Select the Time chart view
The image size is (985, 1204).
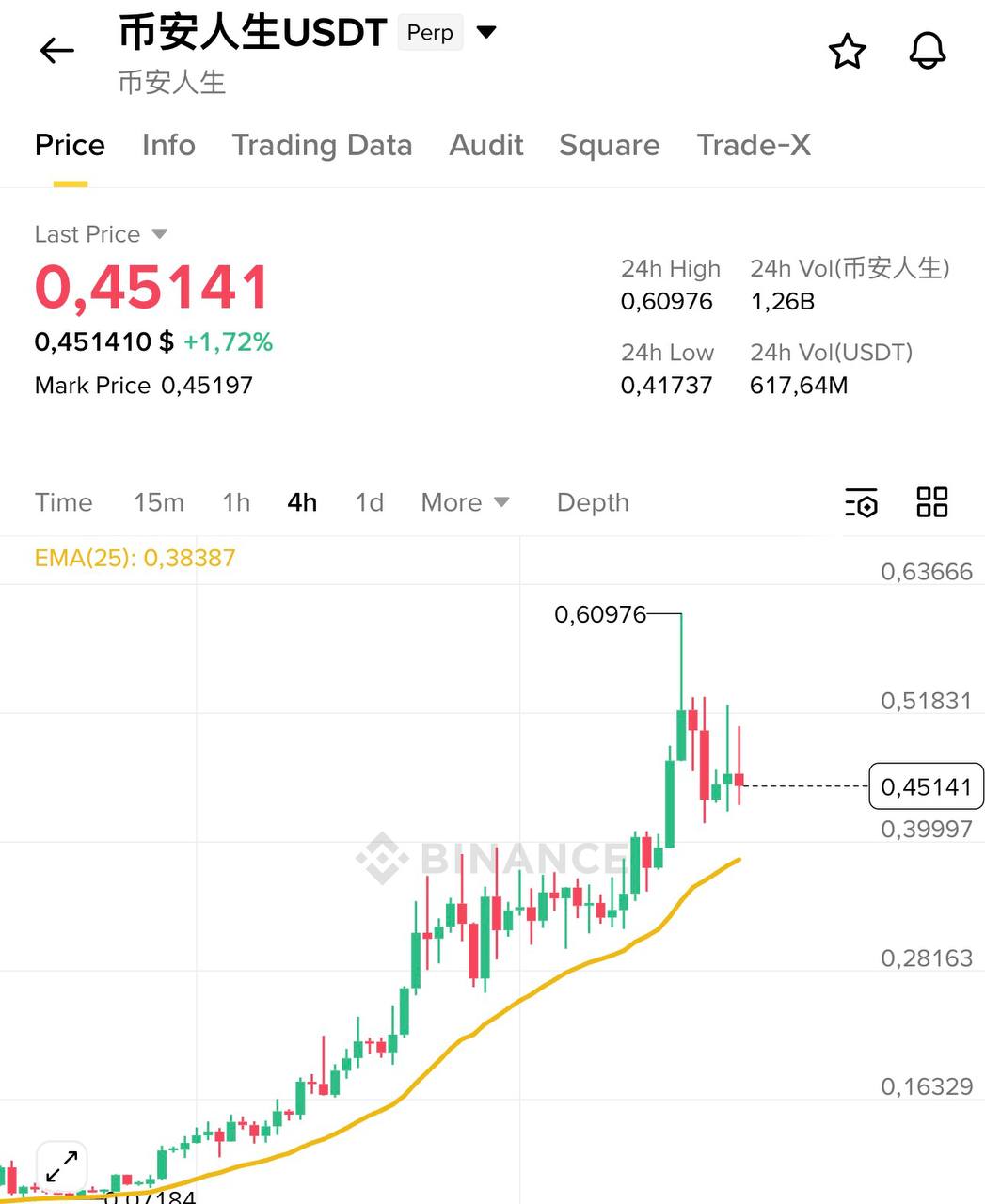point(64,502)
